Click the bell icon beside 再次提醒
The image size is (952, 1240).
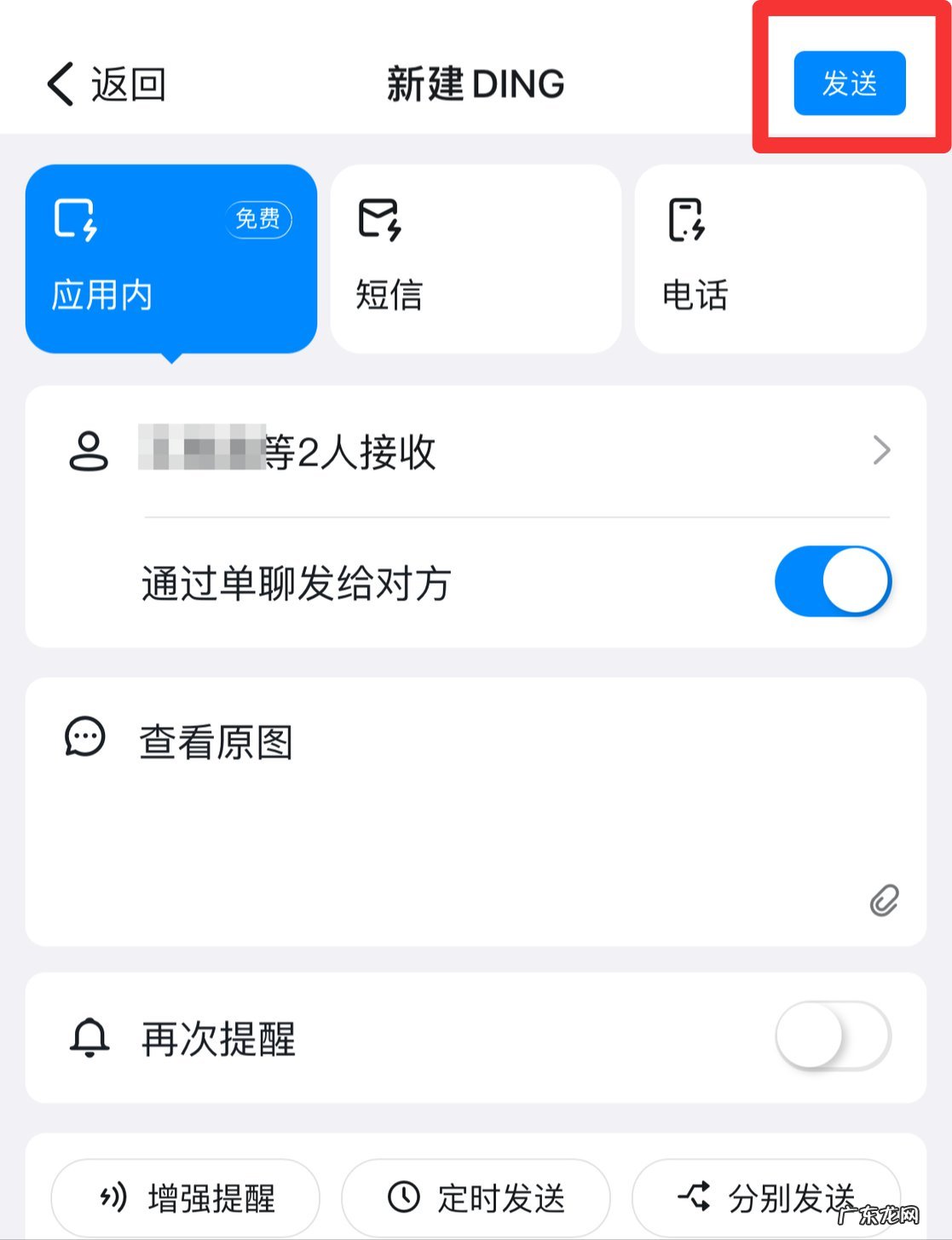[x=88, y=1038]
